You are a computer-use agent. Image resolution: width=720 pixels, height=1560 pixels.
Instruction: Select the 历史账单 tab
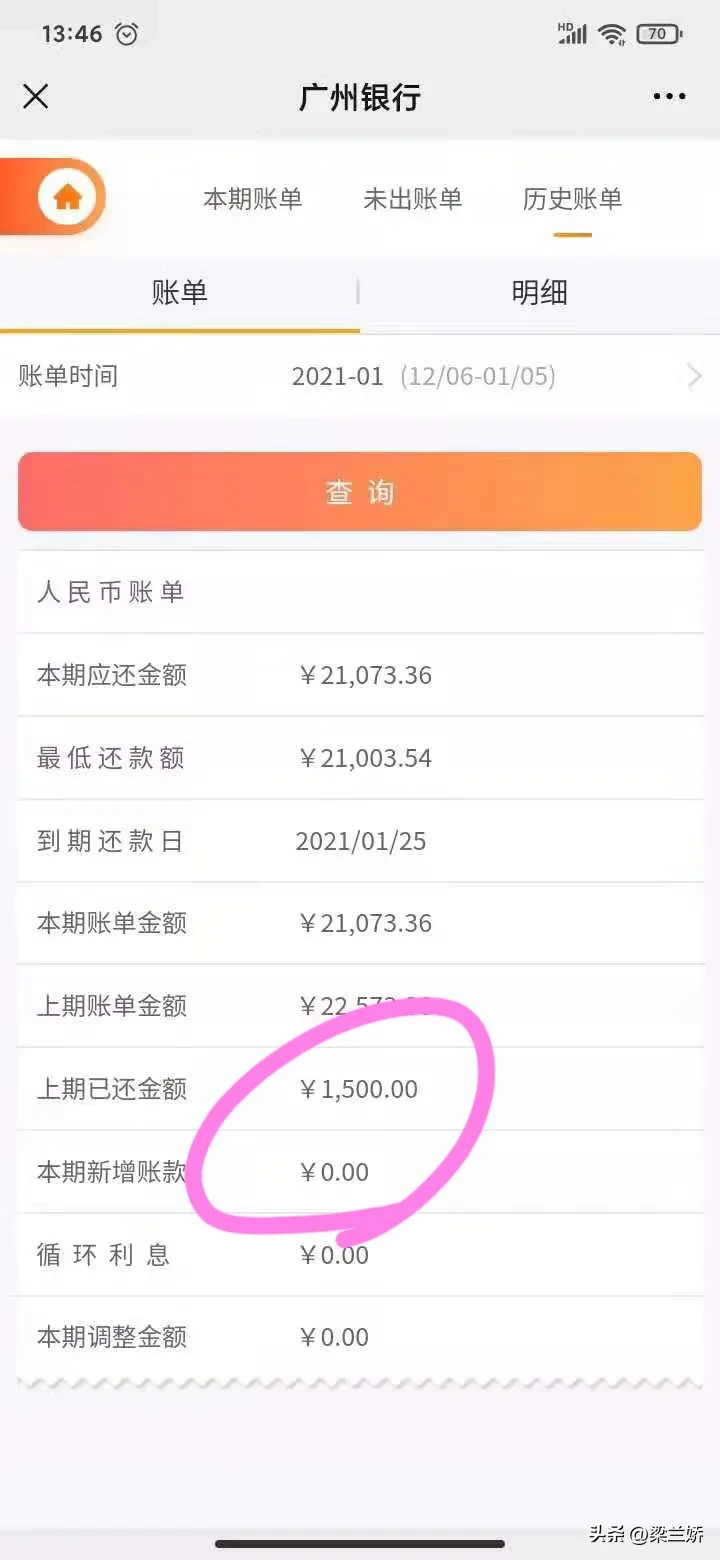click(x=572, y=198)
